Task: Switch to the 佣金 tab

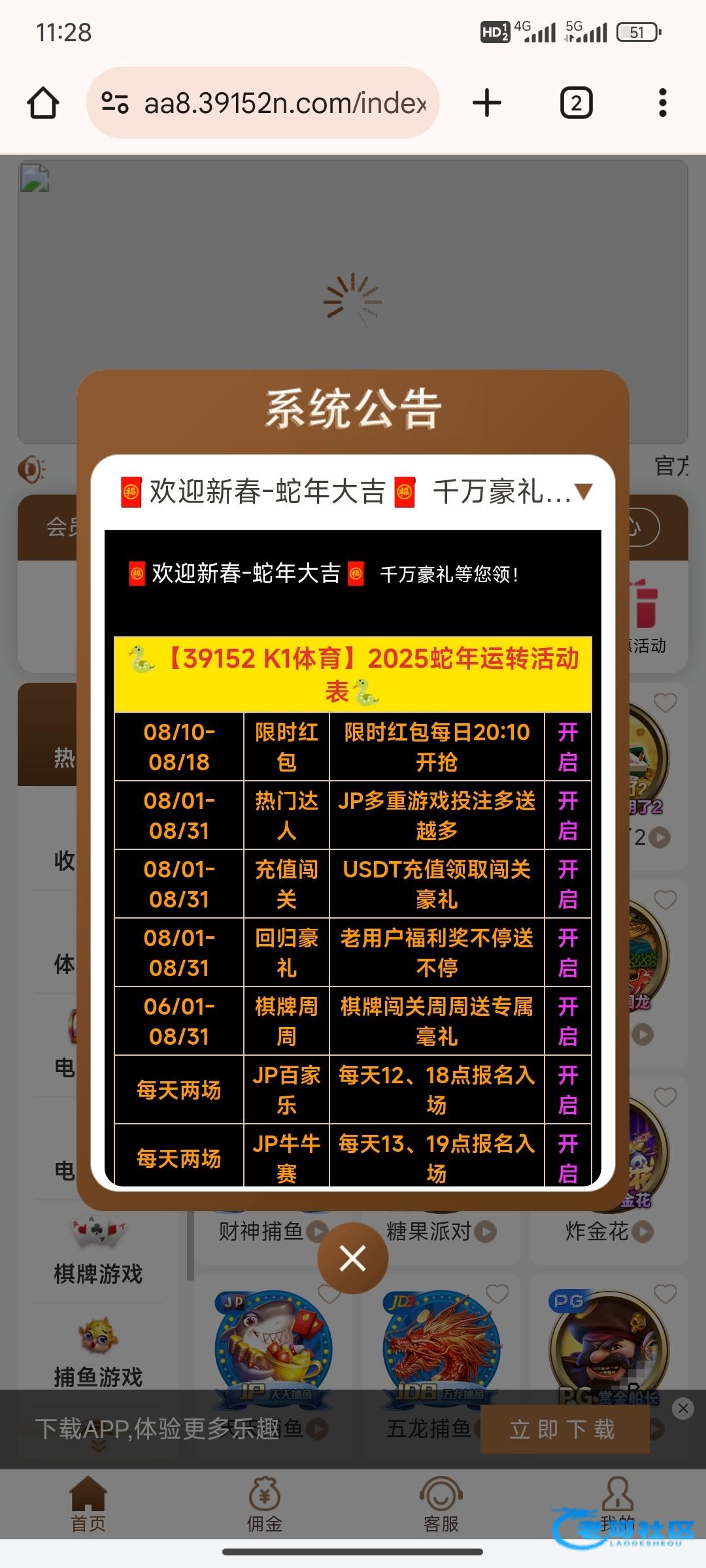Action: pyautogui.click(x=264, y=1506)
